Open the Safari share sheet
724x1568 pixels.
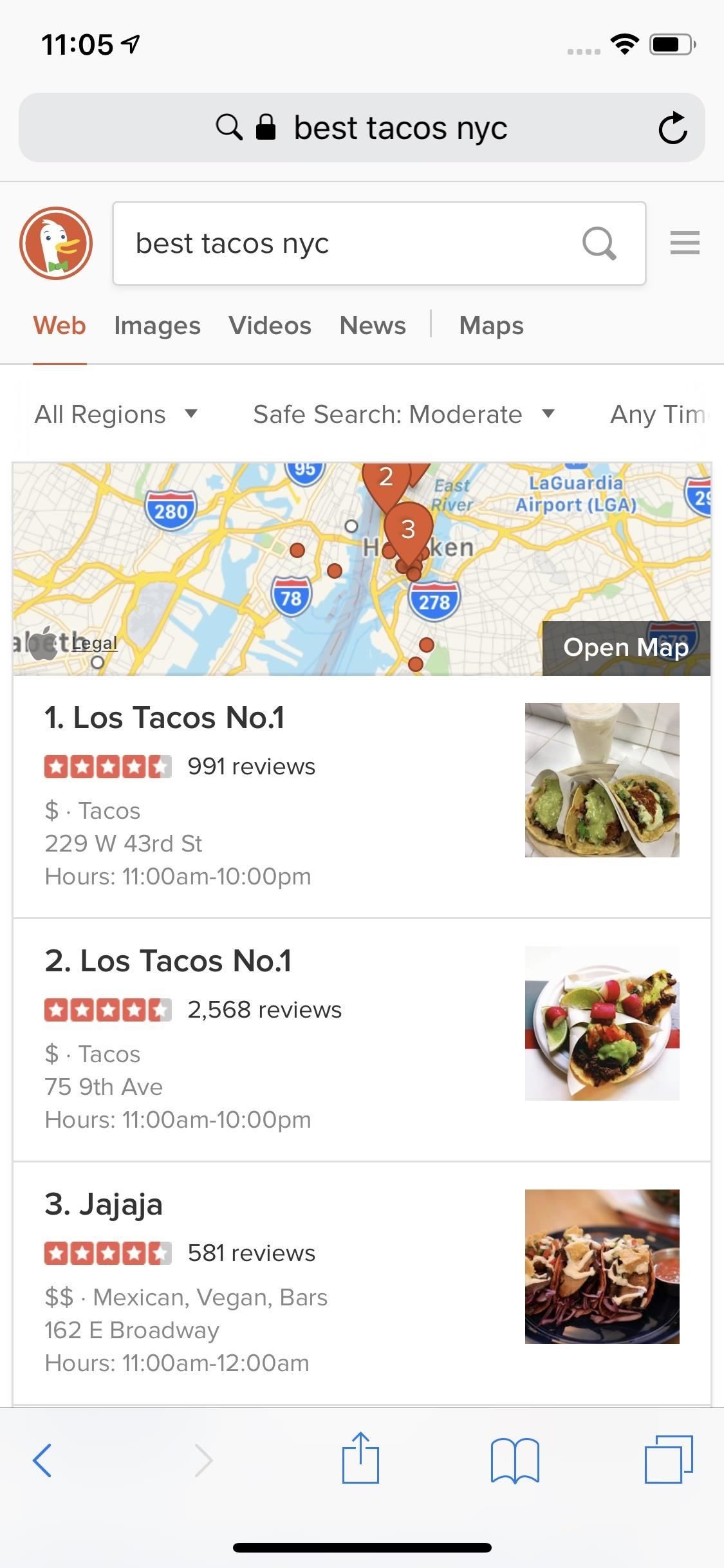(x=360, y=1459)
